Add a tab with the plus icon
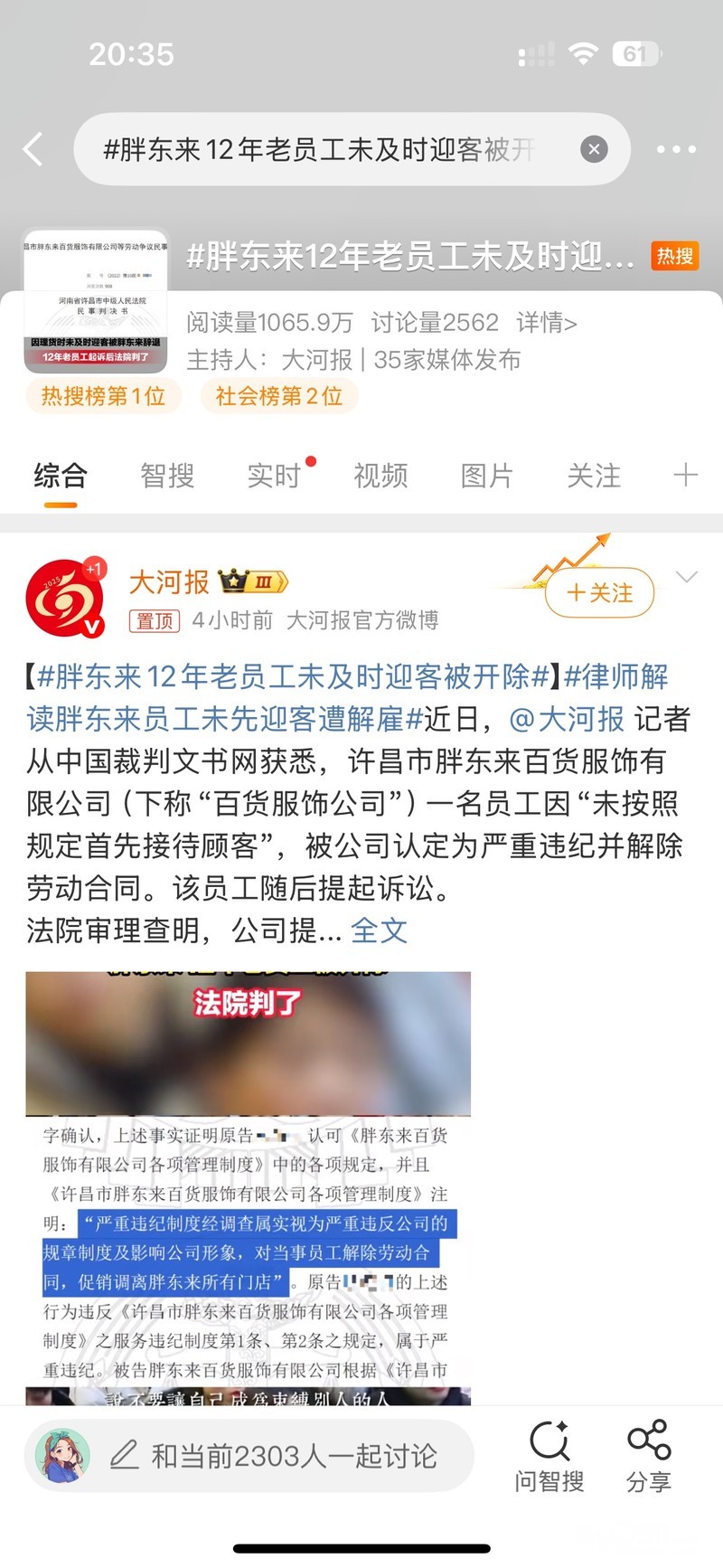723x1568 pixels. coord(686,475)
